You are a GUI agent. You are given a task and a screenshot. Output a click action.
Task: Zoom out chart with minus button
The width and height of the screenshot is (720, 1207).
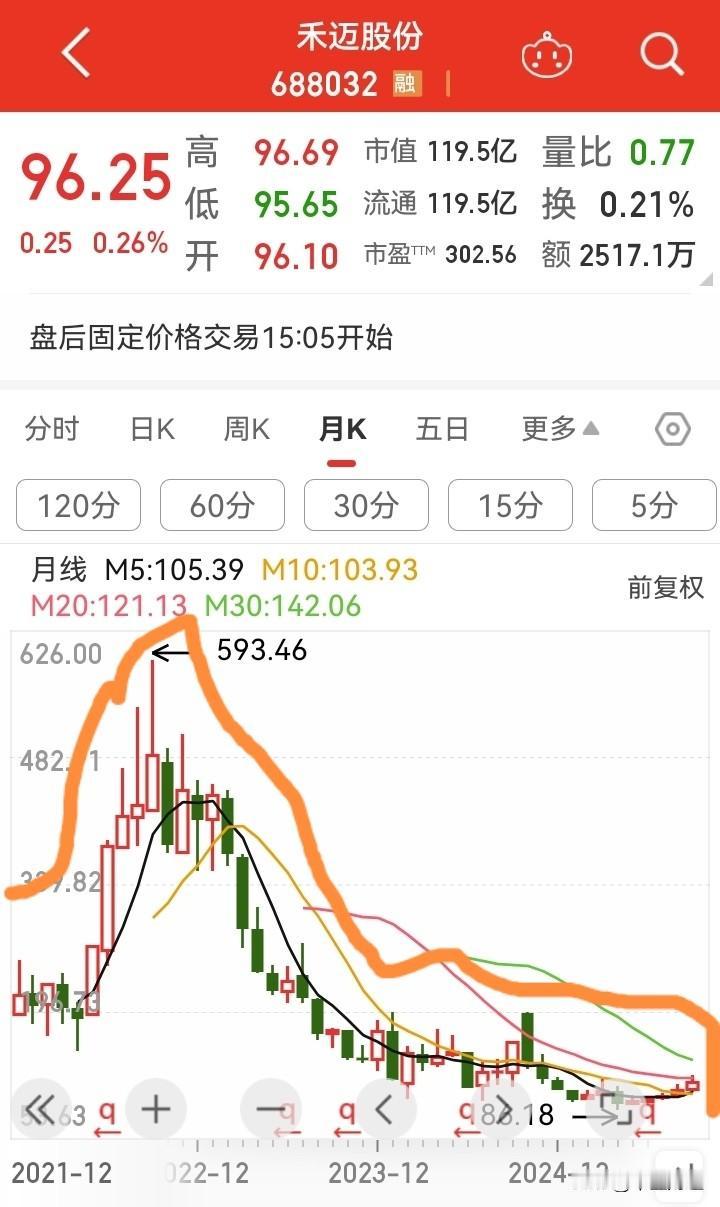coord(271,1109)
